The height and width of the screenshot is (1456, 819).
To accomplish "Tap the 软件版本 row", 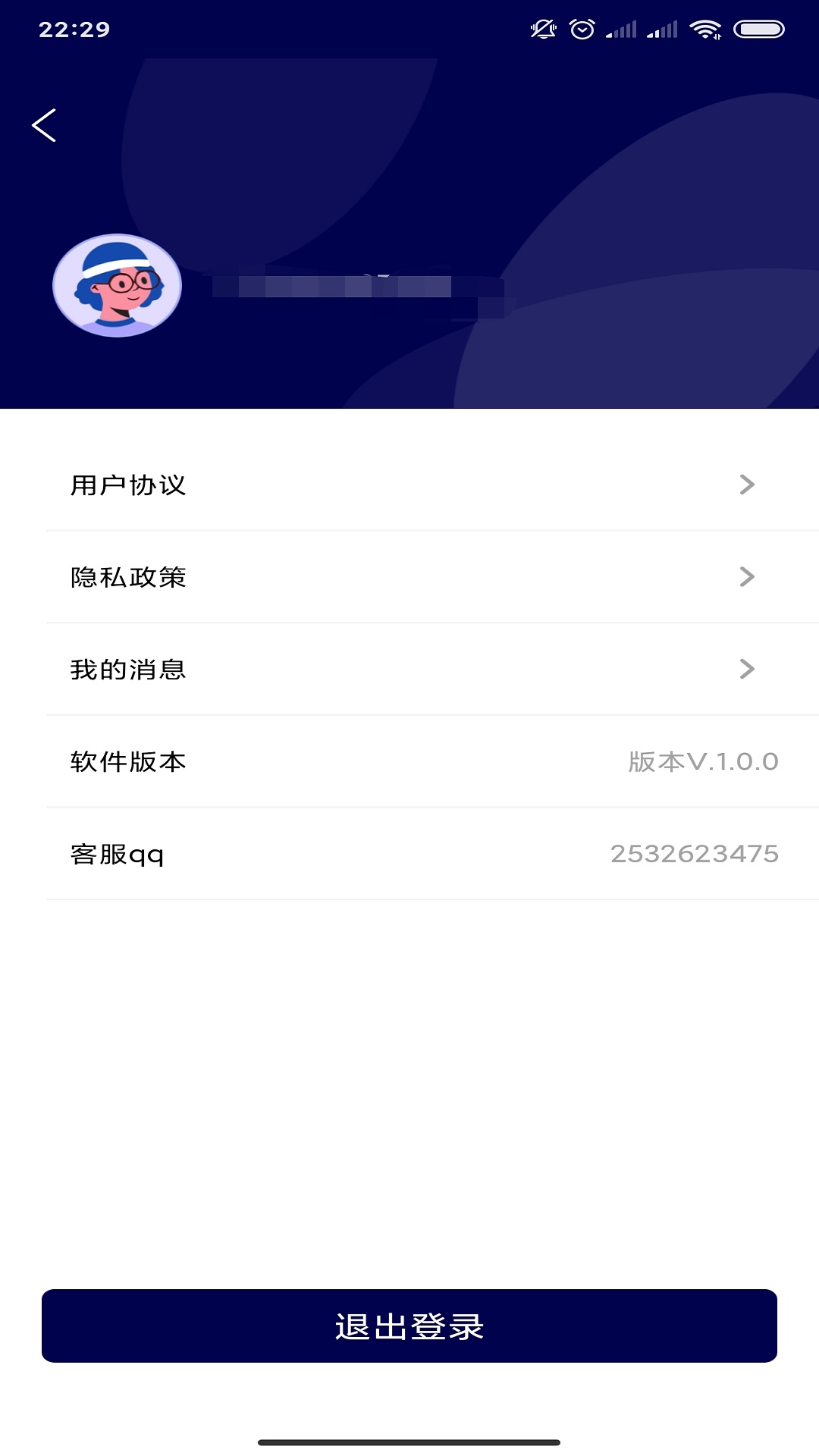I will coord(303,762).
